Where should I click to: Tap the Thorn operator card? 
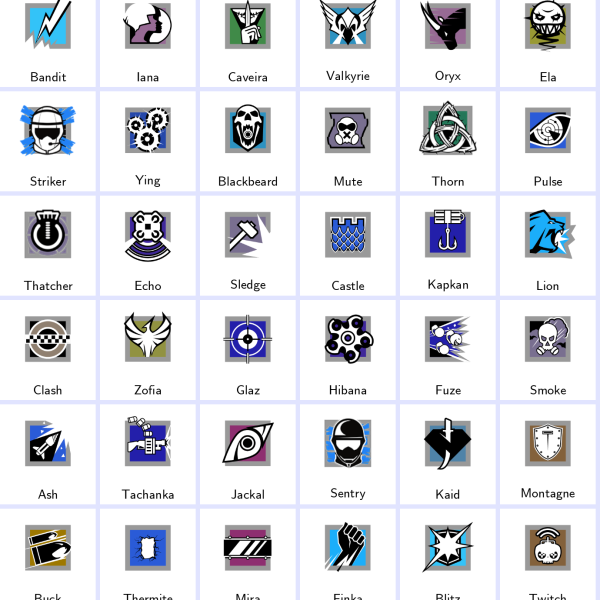[x=448, y=140]
